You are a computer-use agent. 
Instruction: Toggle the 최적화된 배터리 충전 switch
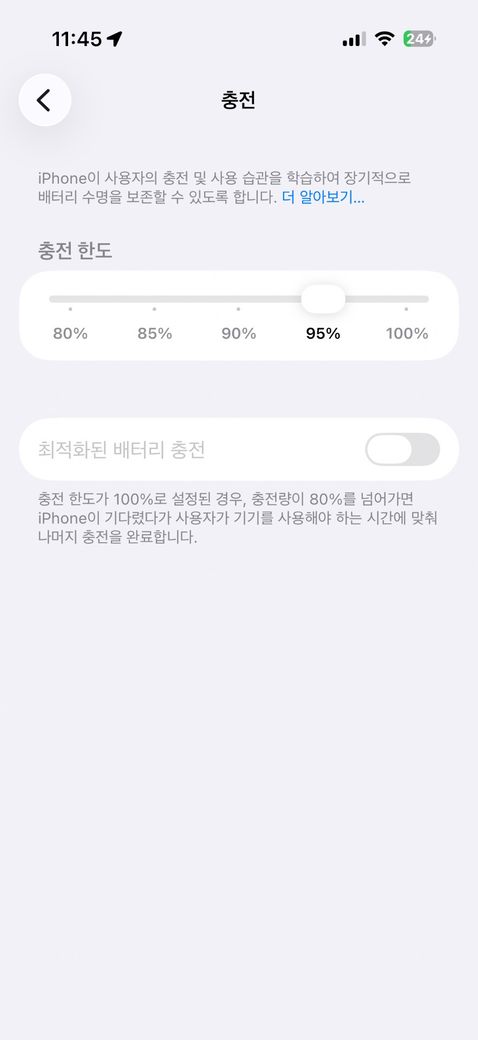point(402,450)
